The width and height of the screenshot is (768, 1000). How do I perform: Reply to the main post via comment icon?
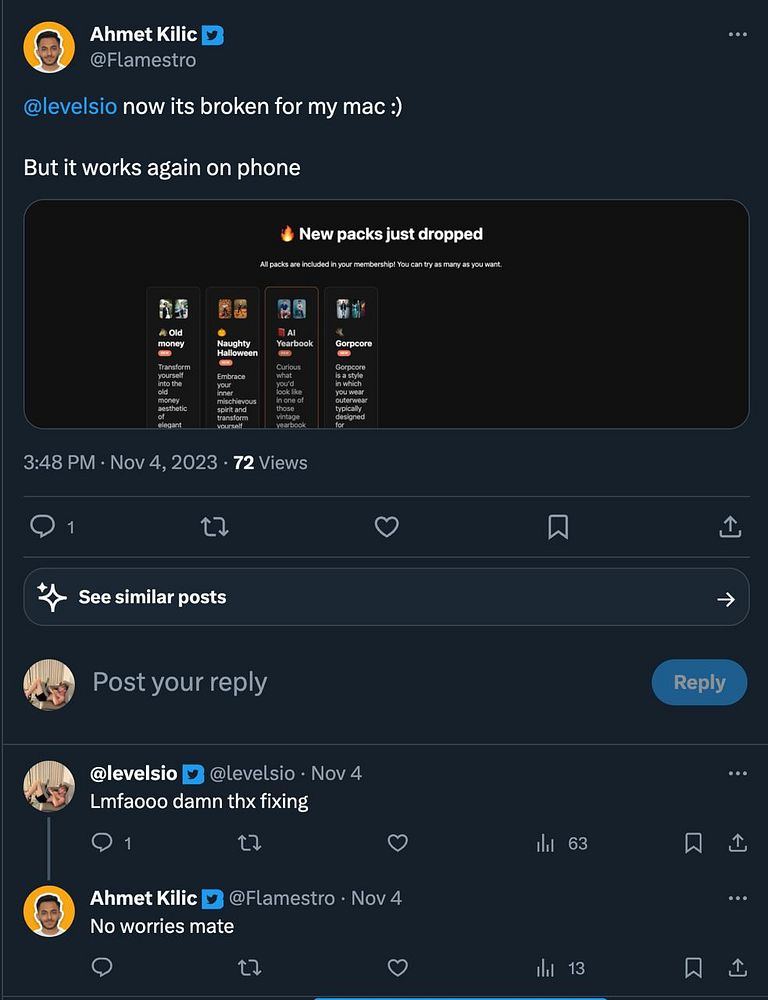pos(43,526)
